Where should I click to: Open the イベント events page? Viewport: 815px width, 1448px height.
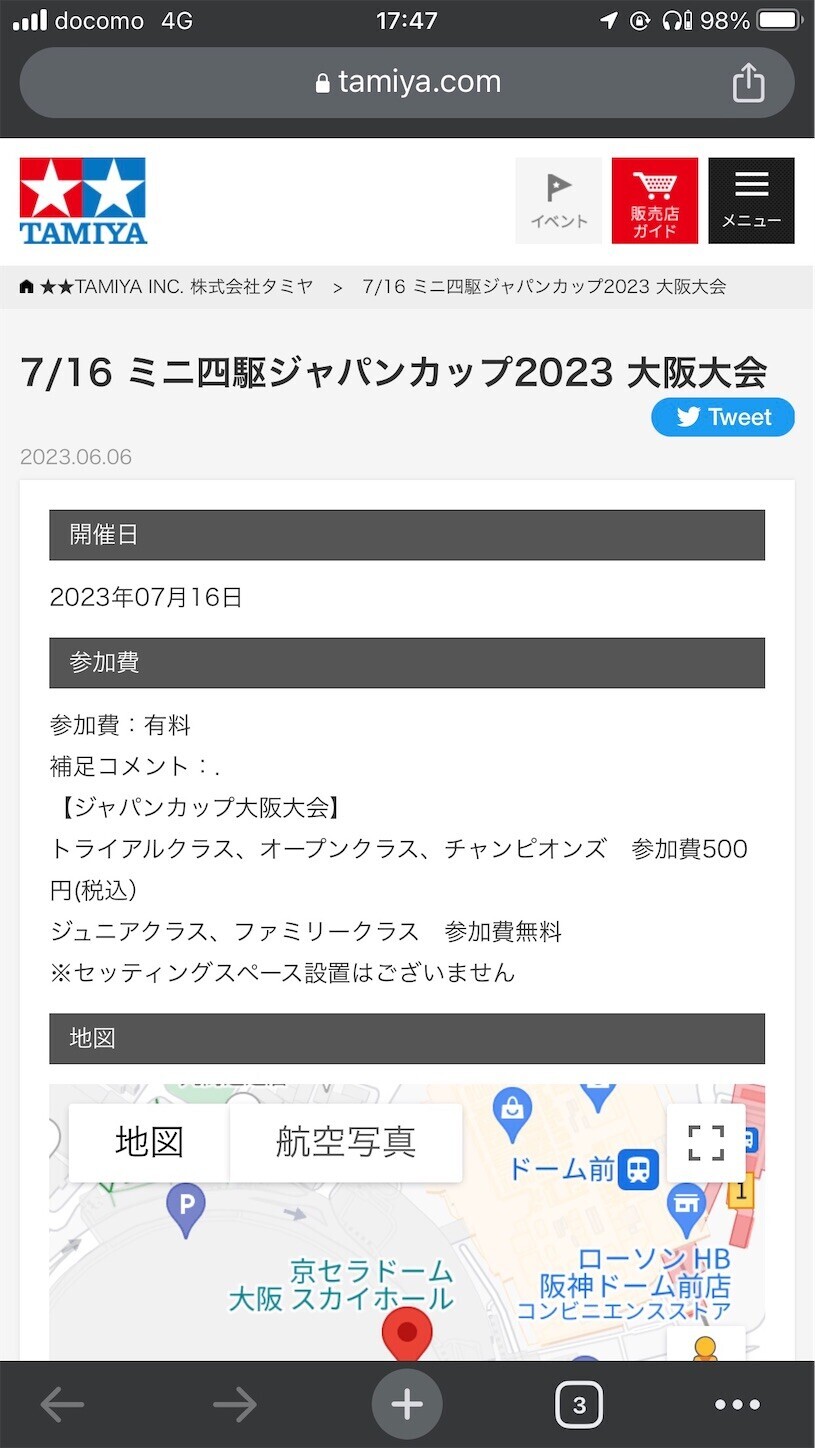[559, 201]
